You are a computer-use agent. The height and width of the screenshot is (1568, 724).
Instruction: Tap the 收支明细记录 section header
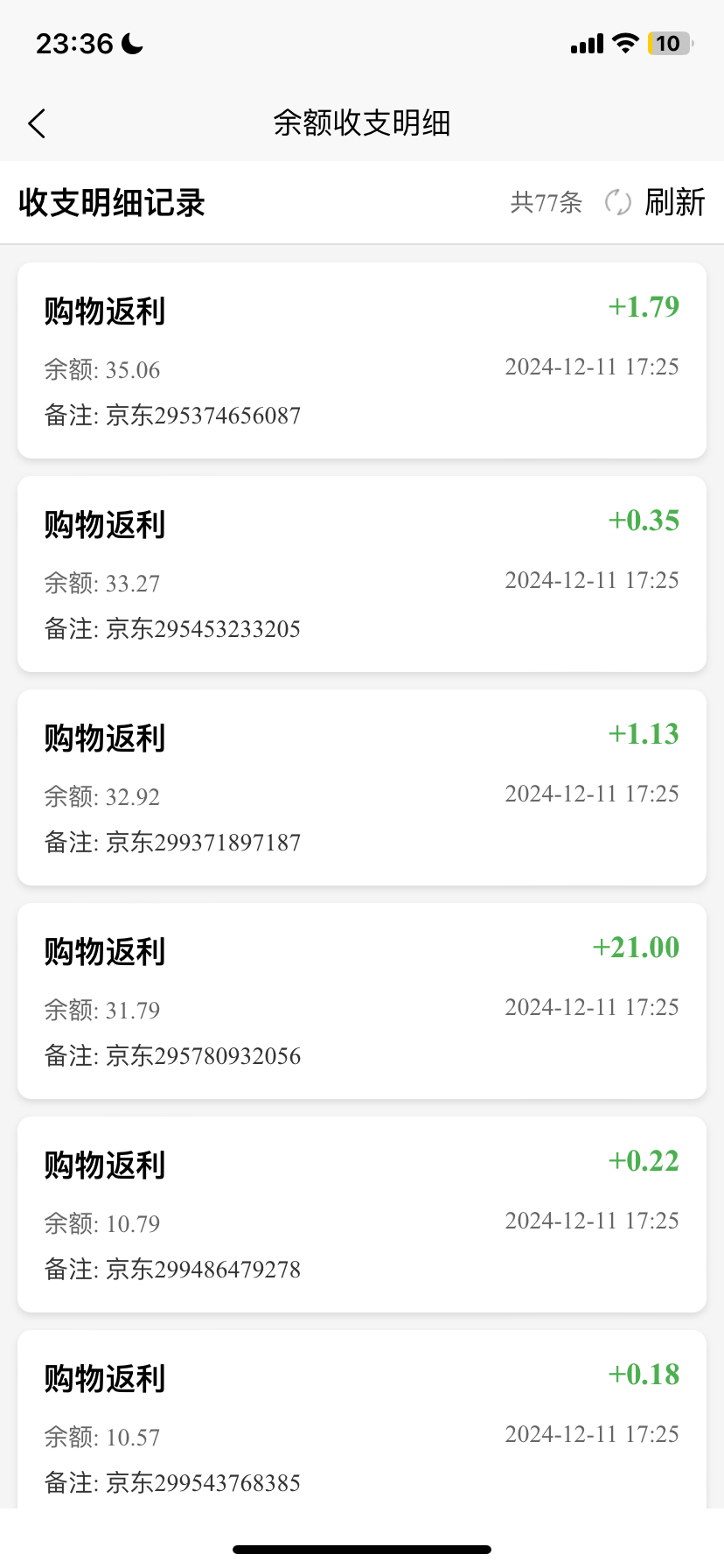pyautogui.click(x=110, y=202)
